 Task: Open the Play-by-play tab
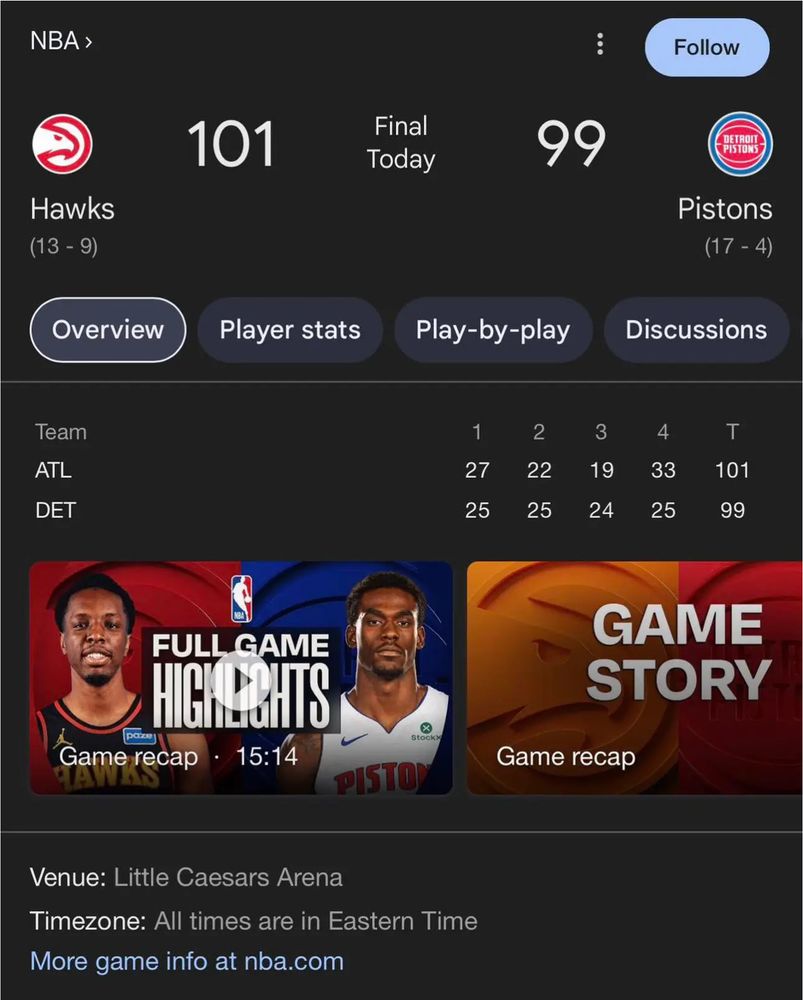(493, 330)
